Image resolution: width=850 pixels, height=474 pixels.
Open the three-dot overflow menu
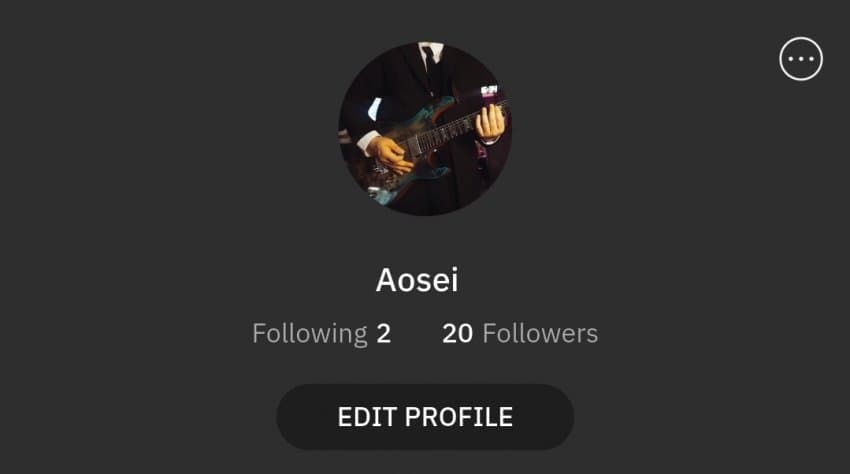point(801,60)
